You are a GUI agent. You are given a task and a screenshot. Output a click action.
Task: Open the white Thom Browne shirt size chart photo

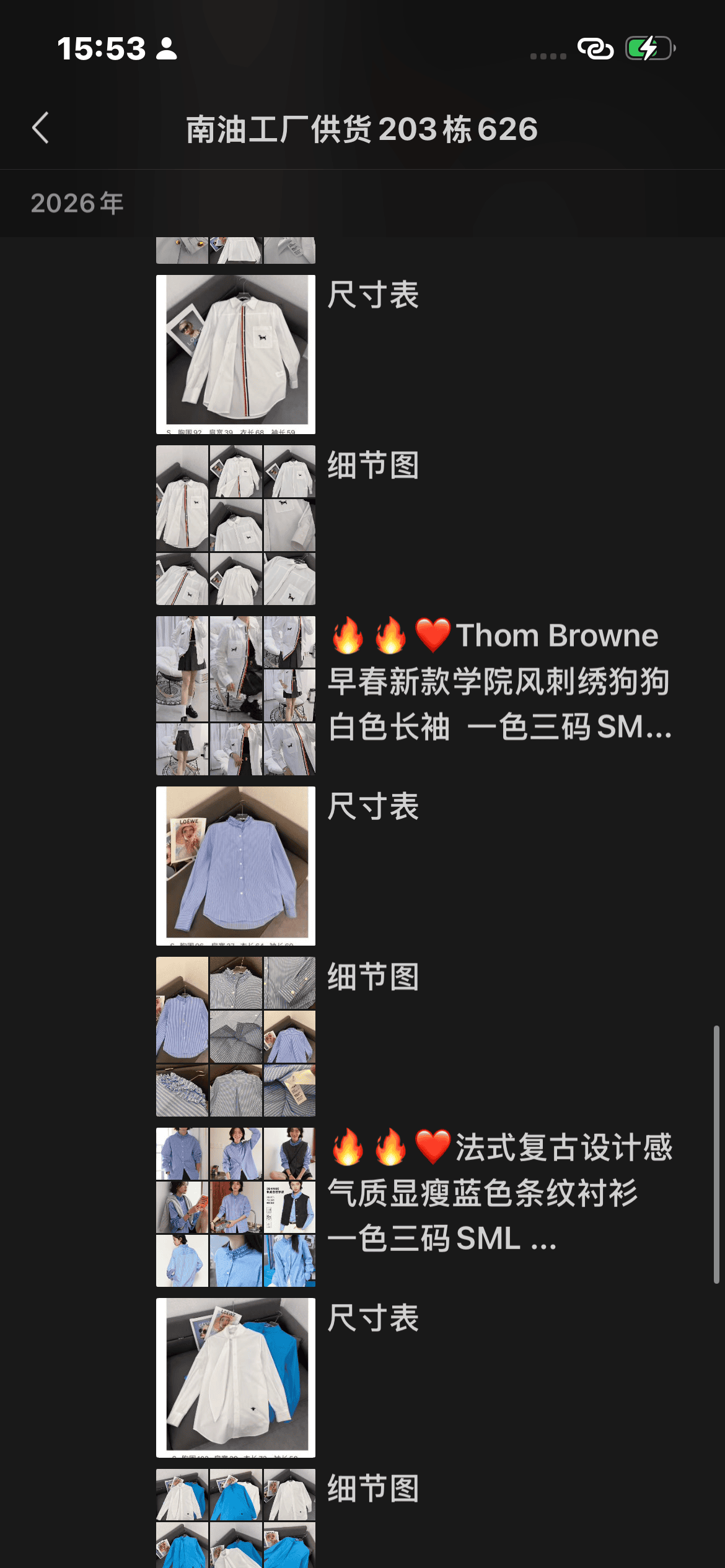click(235, 354)
